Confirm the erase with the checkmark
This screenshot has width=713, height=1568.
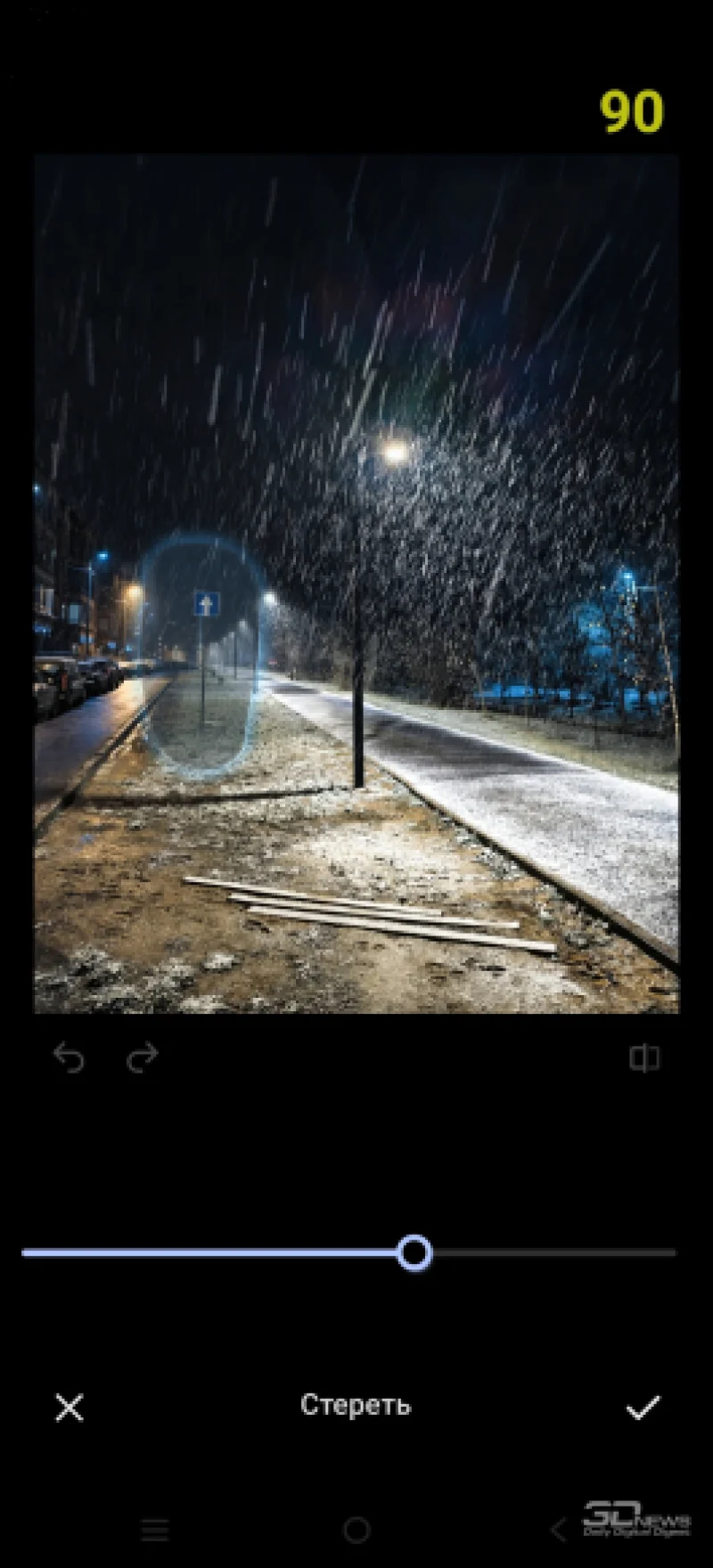coord(643,1408)
